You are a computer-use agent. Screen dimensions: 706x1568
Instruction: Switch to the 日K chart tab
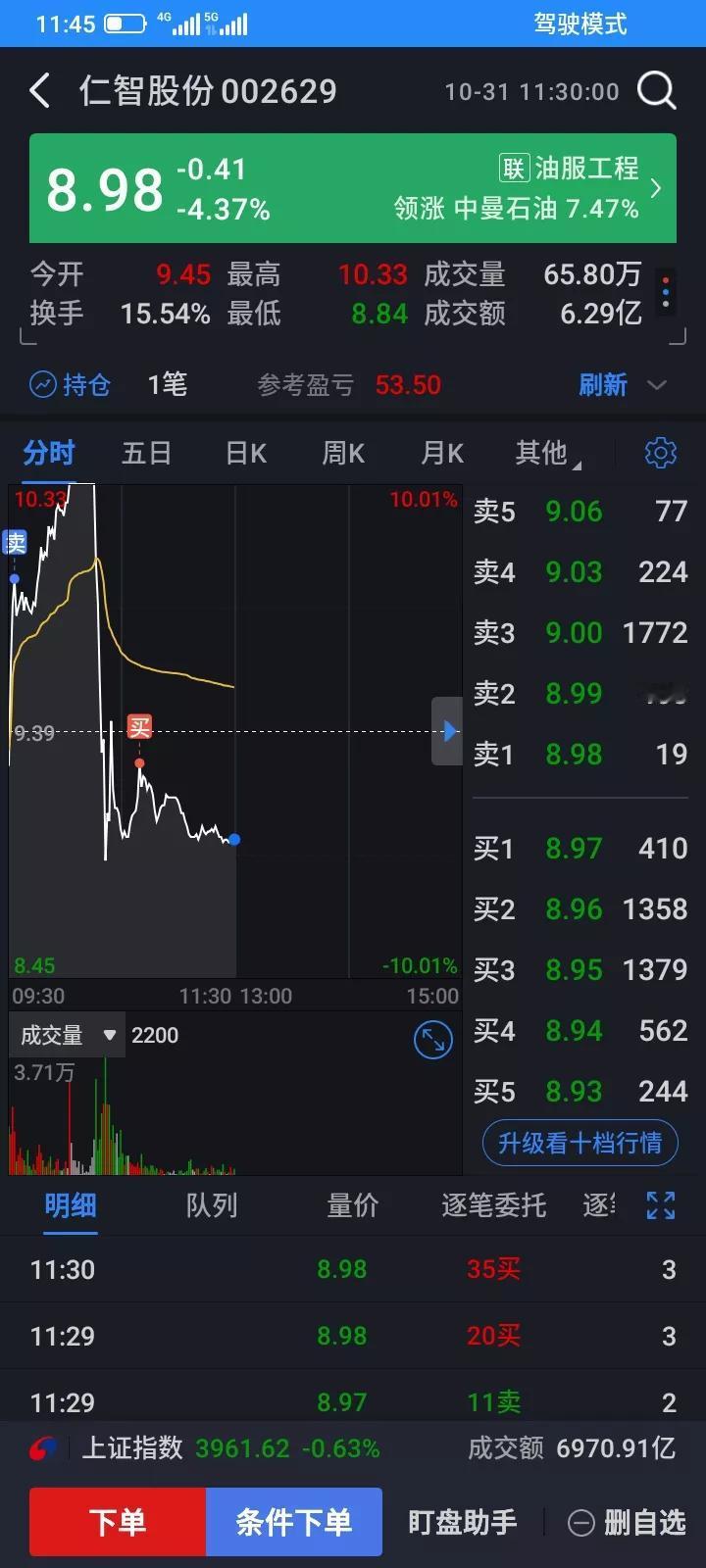coord(245,453)
